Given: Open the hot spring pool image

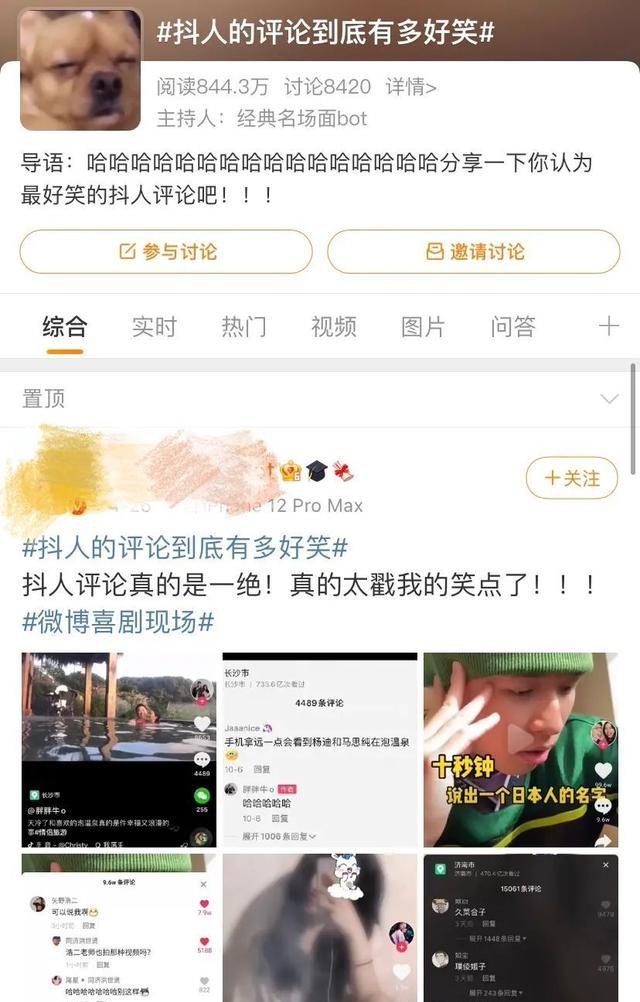Looking at the screenshot, I should click(118, 750).
